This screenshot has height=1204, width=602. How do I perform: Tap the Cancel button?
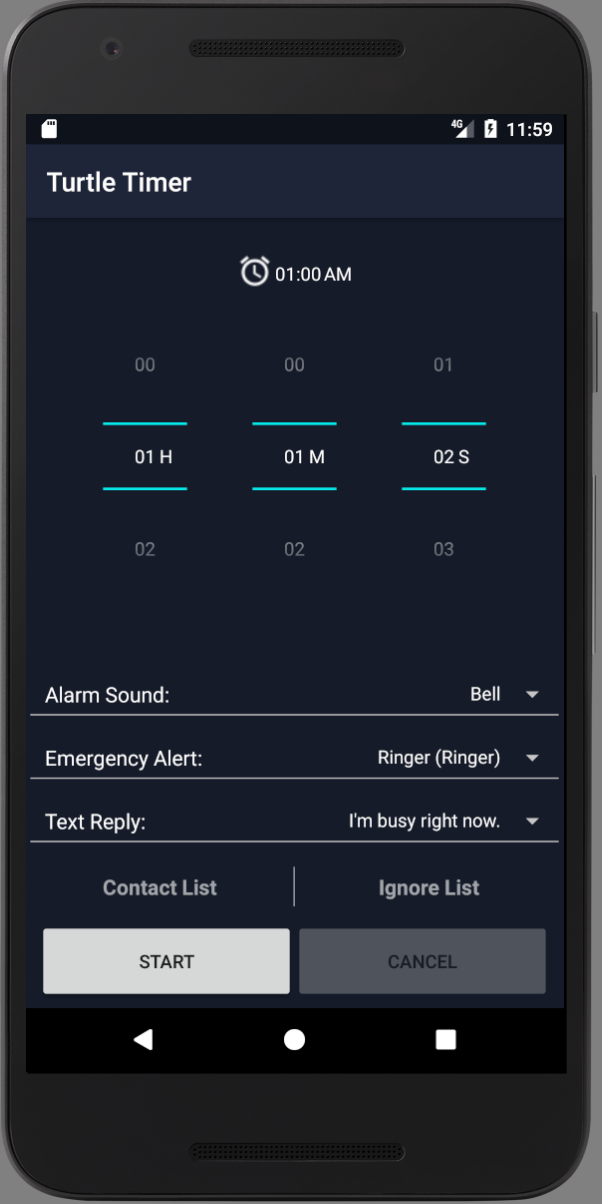pos(422,961)
